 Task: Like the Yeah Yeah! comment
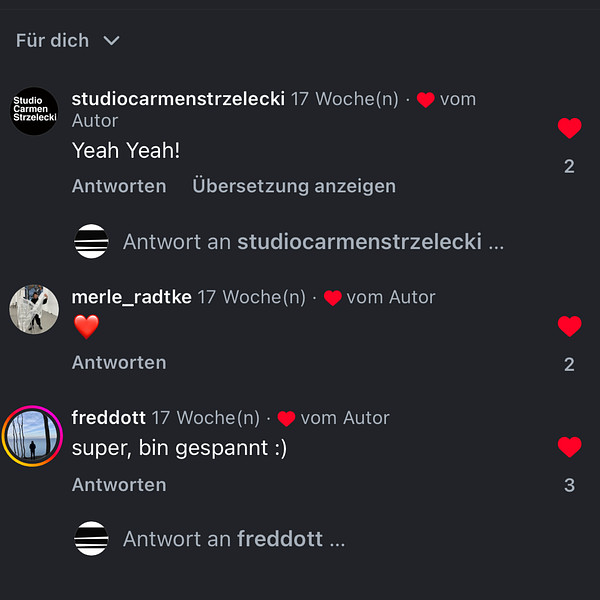[569, 128]
